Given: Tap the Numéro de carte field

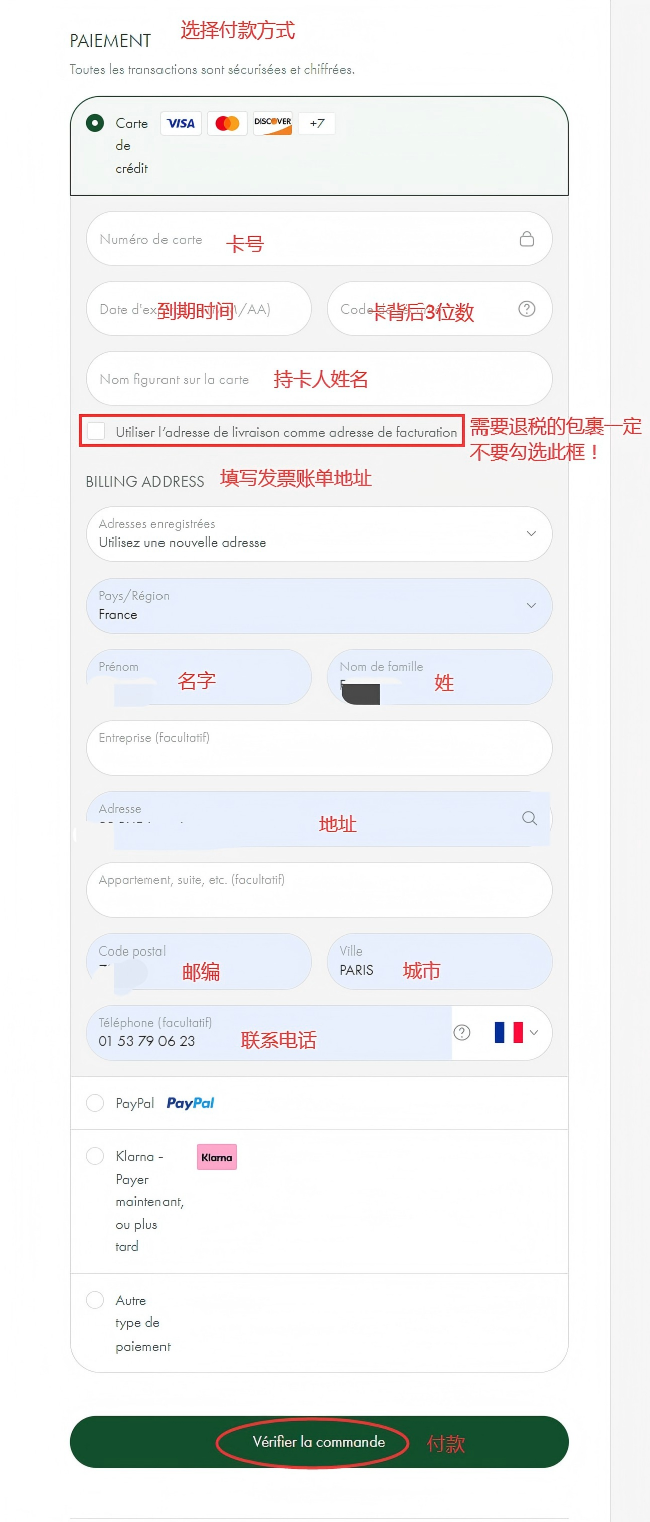Looking at the screenshot, I should tap(300, 239).
